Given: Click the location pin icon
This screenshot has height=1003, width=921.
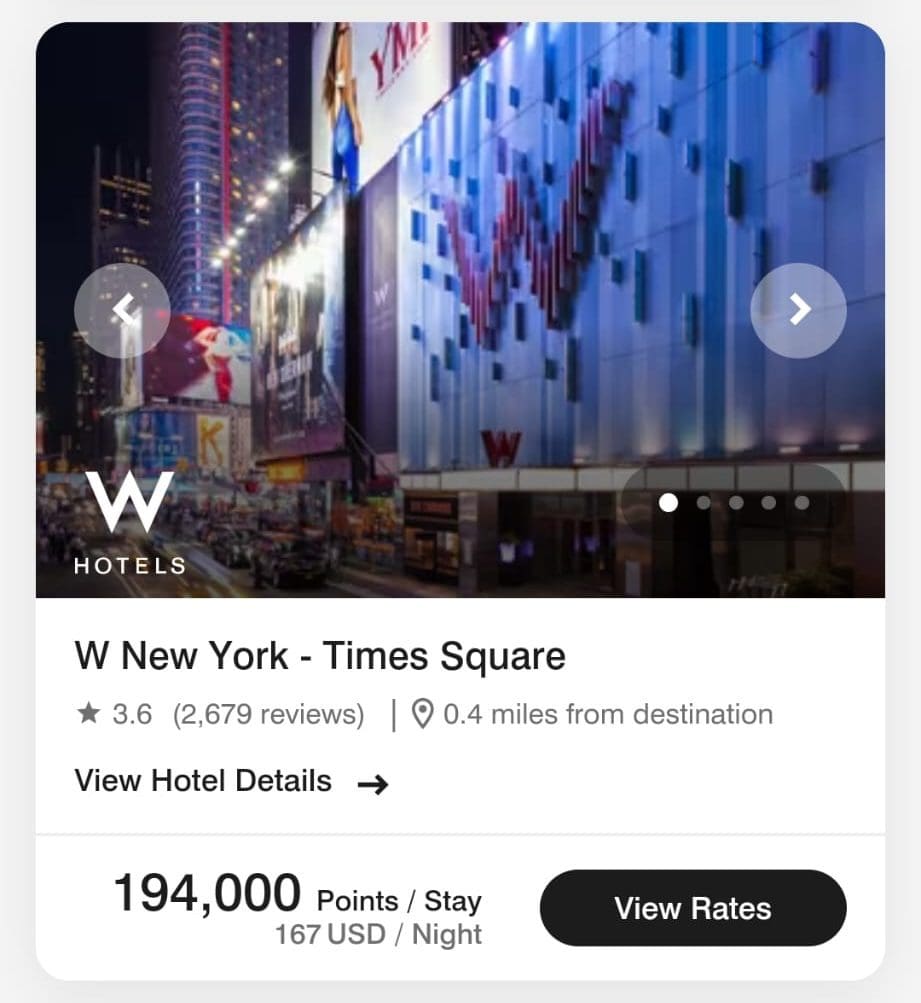Looking at the screenshot, I should tap(424, 714).
